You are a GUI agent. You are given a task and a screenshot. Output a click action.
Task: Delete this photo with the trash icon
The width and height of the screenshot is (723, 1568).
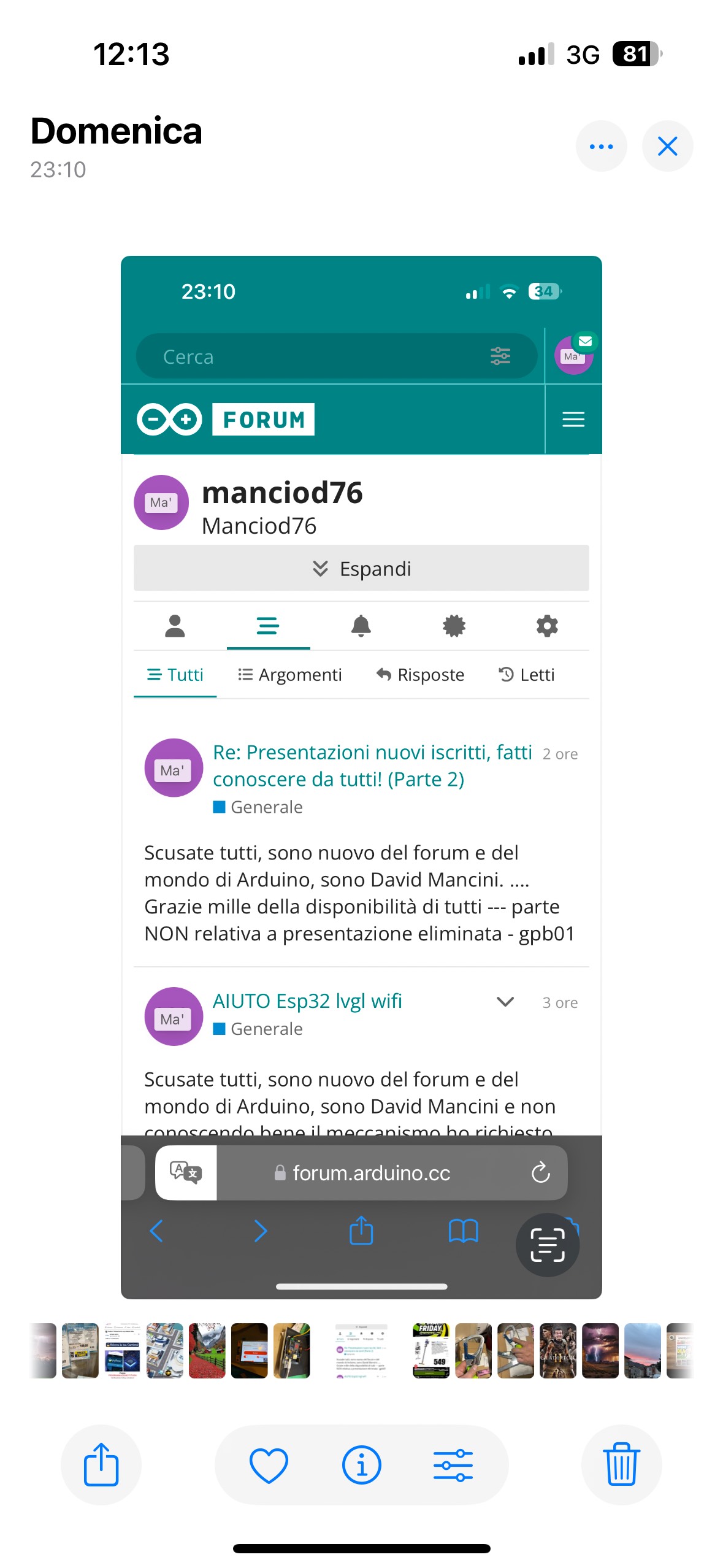point(621,1465)
